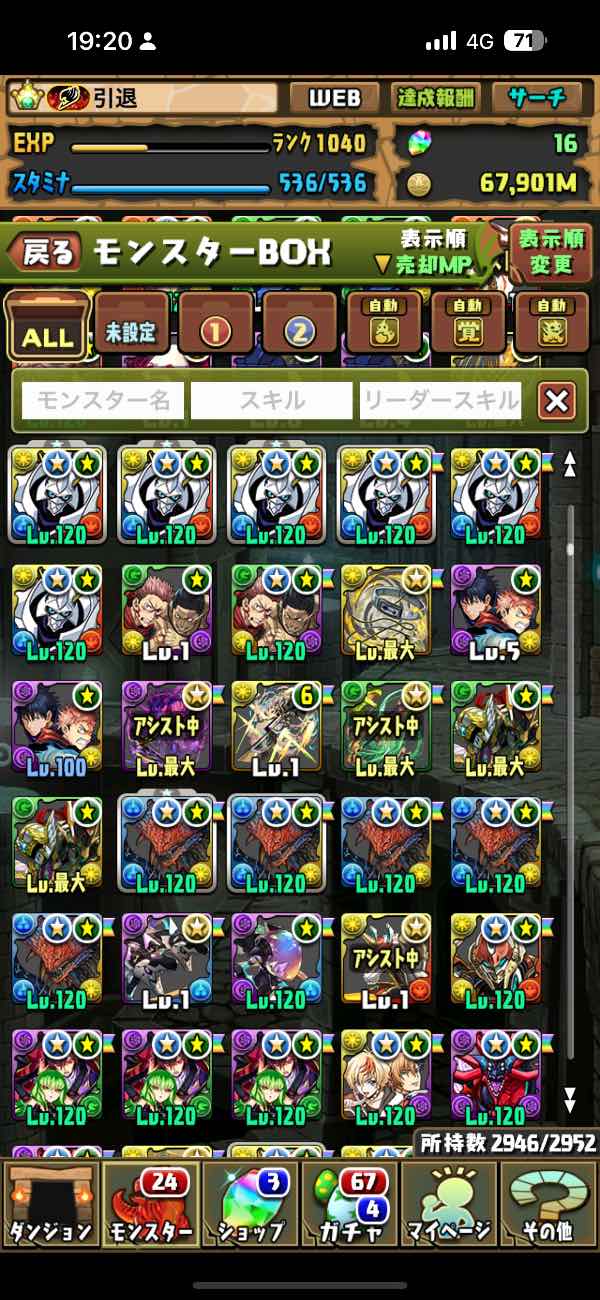
Task: Open the サーチ search button
Action: (538, 97)
